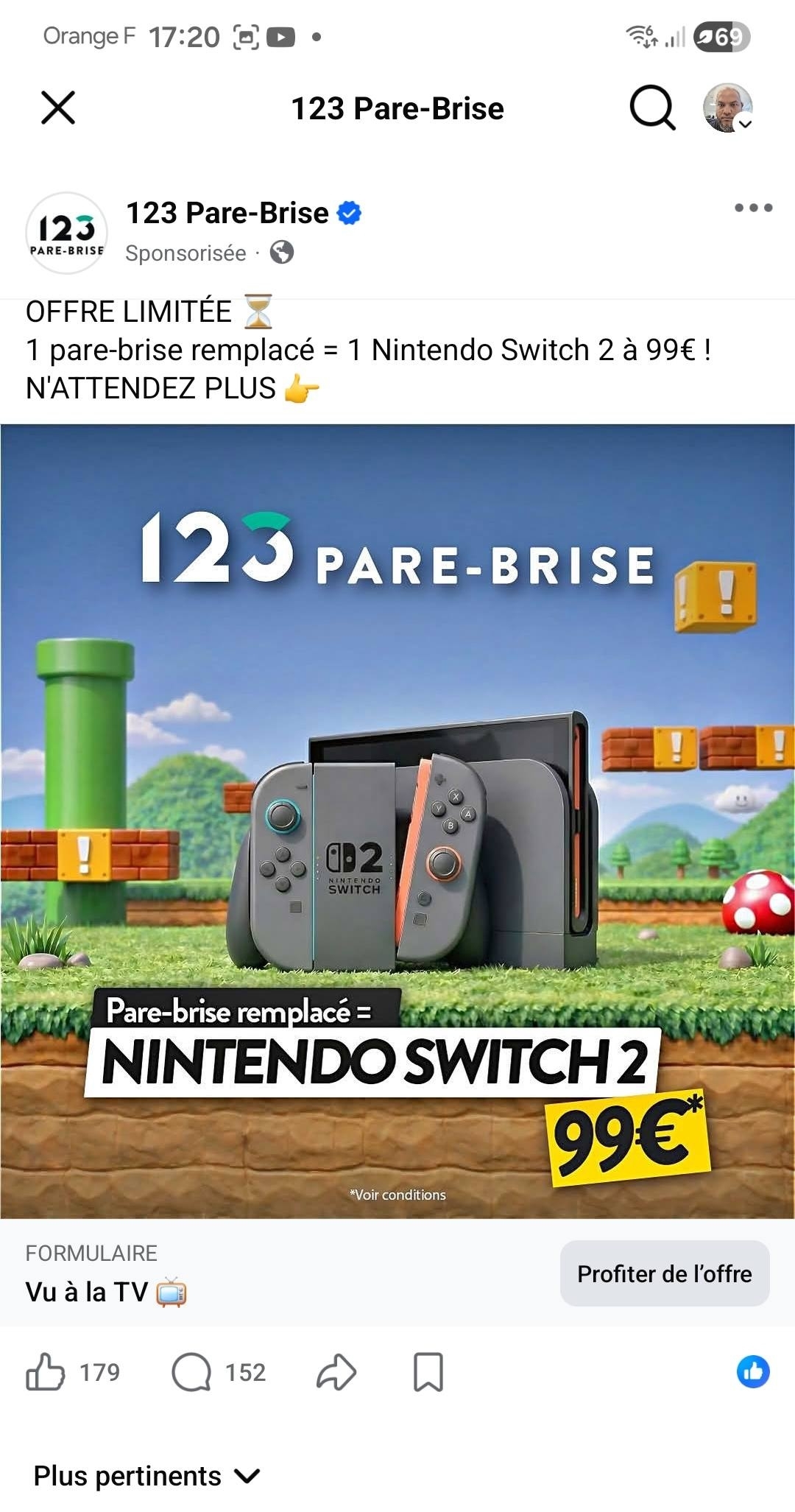Share the sponsored post
Image resolution: width=795 pixels, height=1512 pixels.
[336, 1372]
